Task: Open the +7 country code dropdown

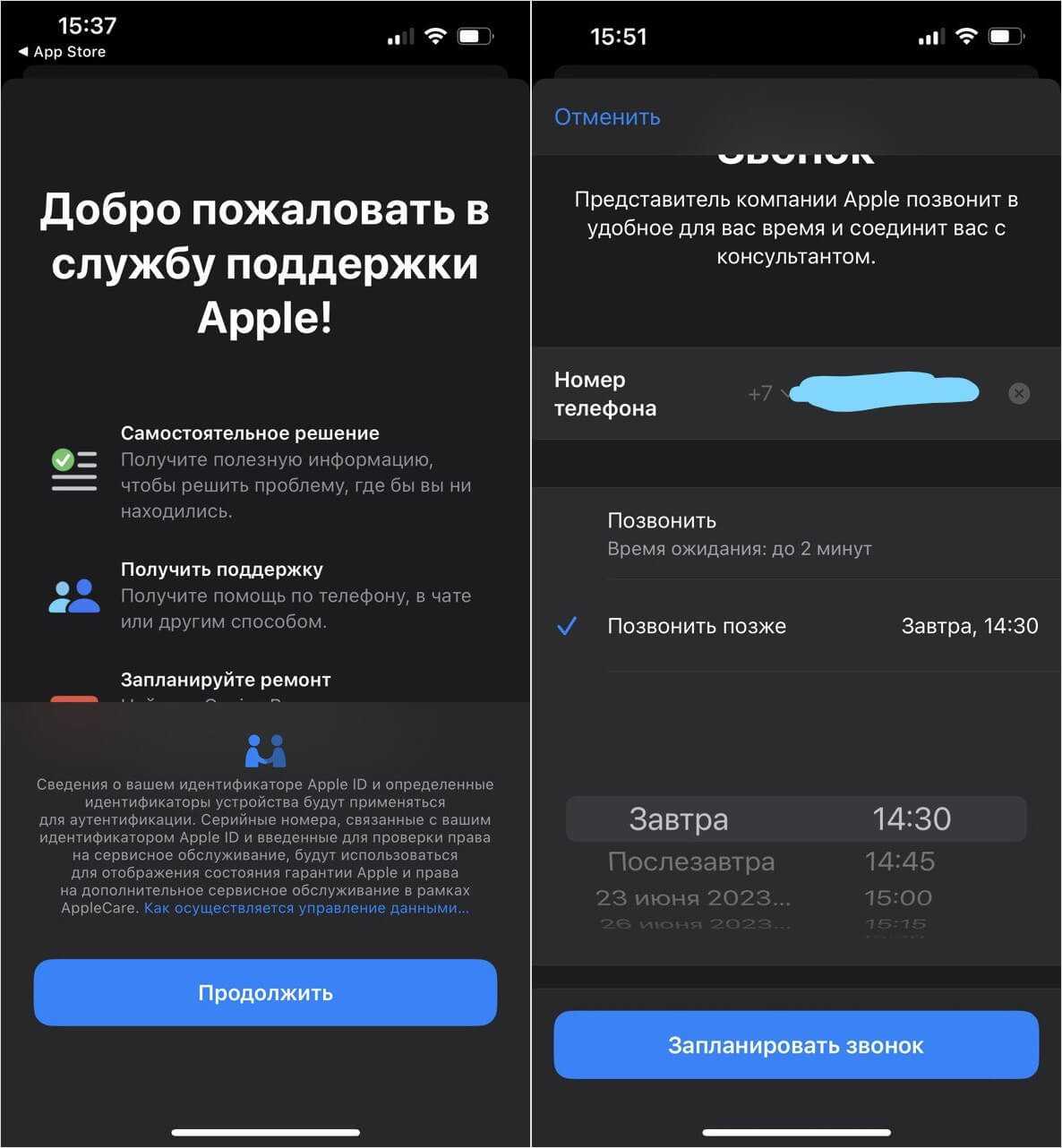Action: (769, 393)
